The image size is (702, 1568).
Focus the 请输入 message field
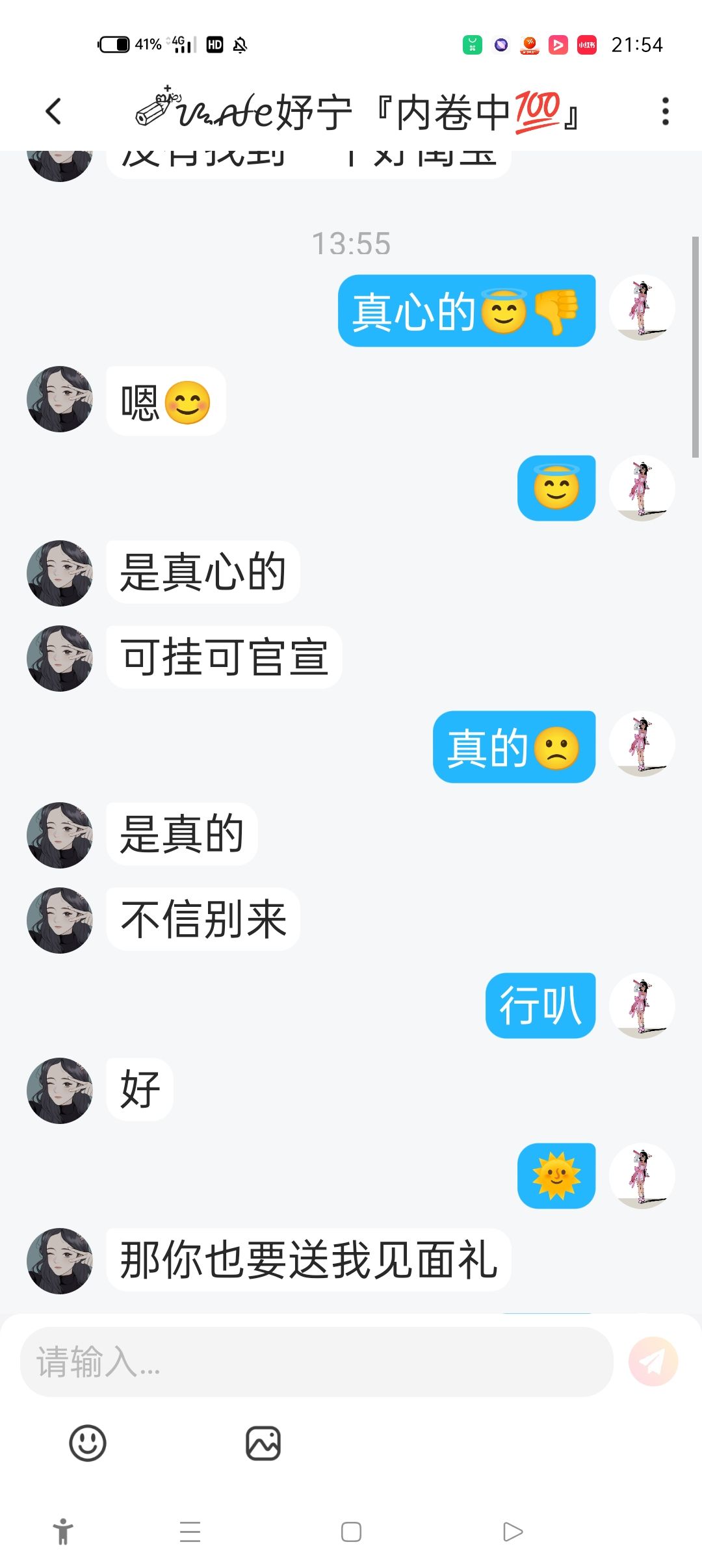(317, 1362)
